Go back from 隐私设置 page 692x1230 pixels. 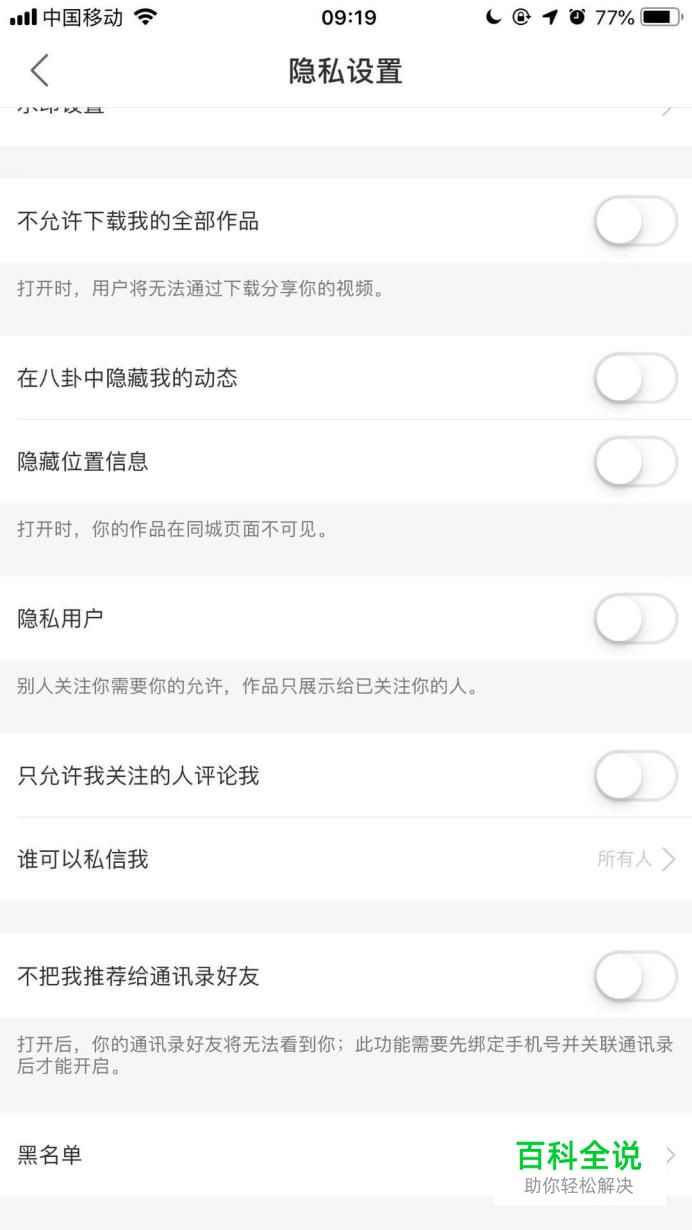click(x=39, y=71)
